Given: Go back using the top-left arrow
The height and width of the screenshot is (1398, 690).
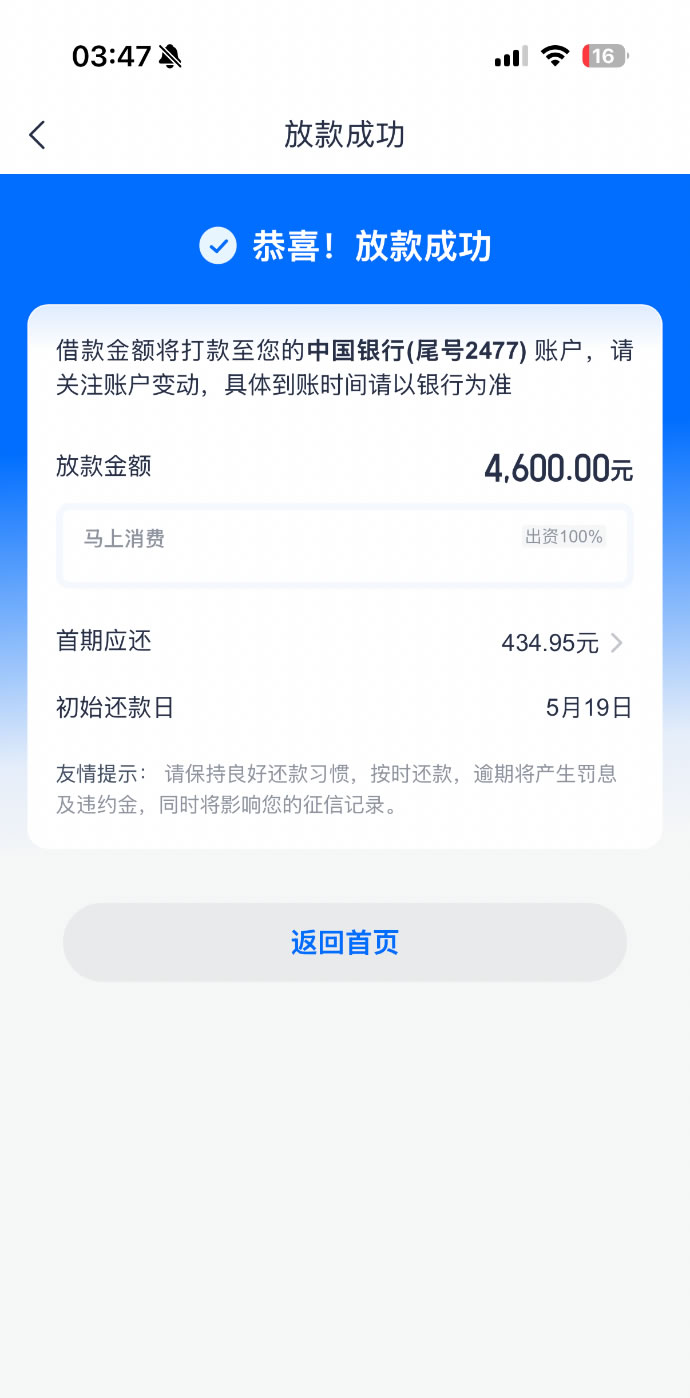Looking at the screenshot, I should 38,135.
